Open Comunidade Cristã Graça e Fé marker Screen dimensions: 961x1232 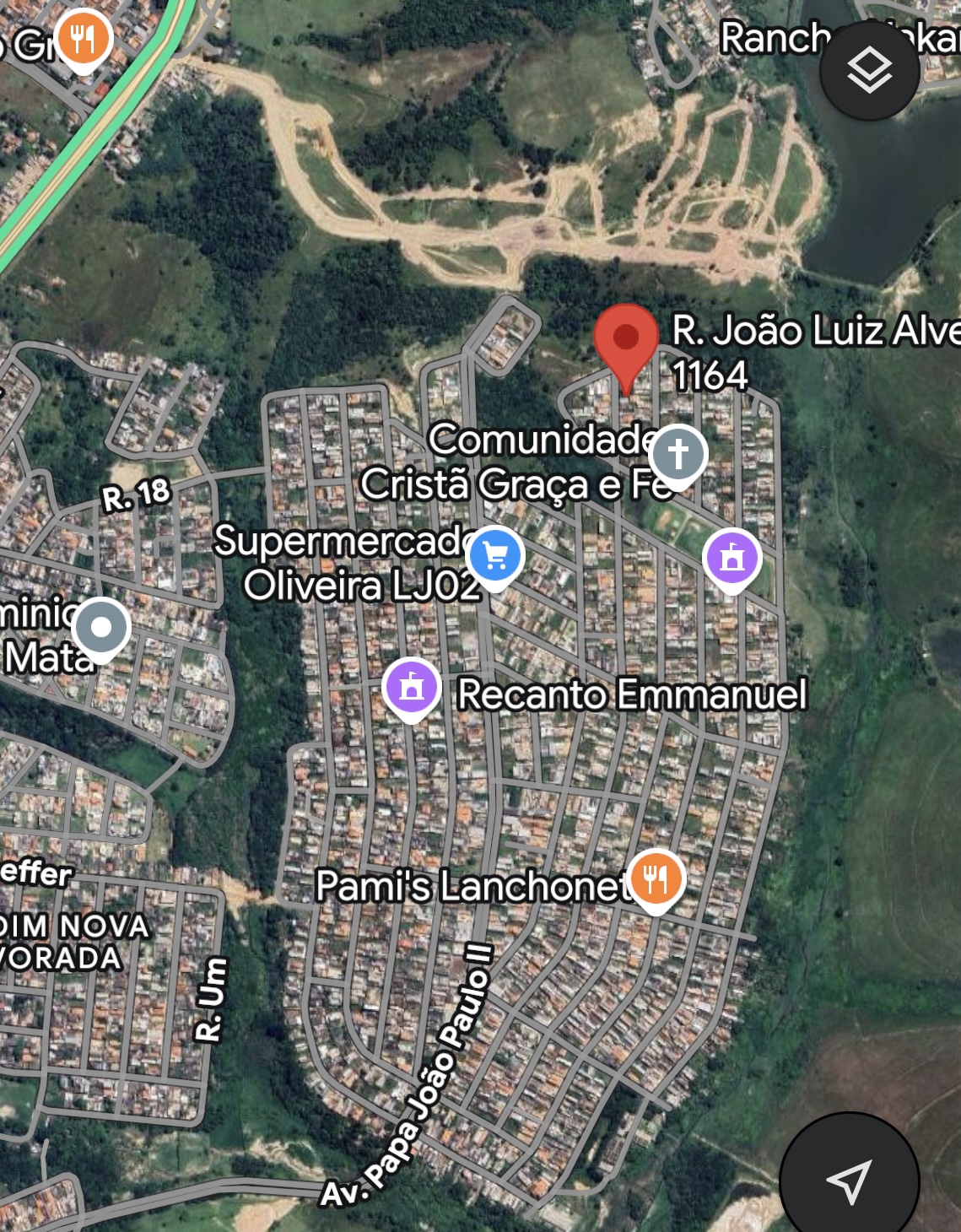[x=678, y=456]
